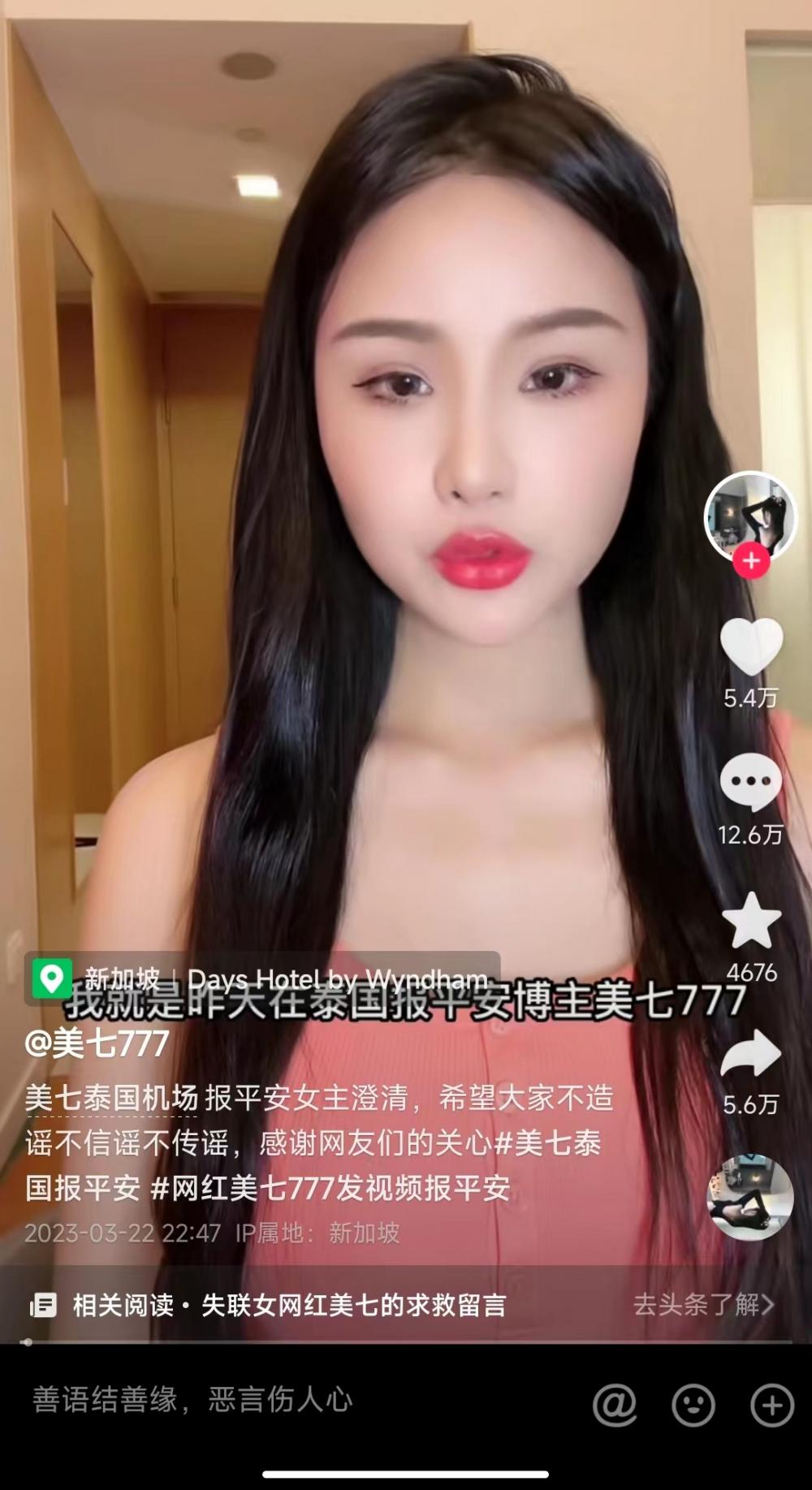Image resolution: width=812 pixels, height=1490 pixels.
Task: Add this video to favorites
Action: click(751, 921)
